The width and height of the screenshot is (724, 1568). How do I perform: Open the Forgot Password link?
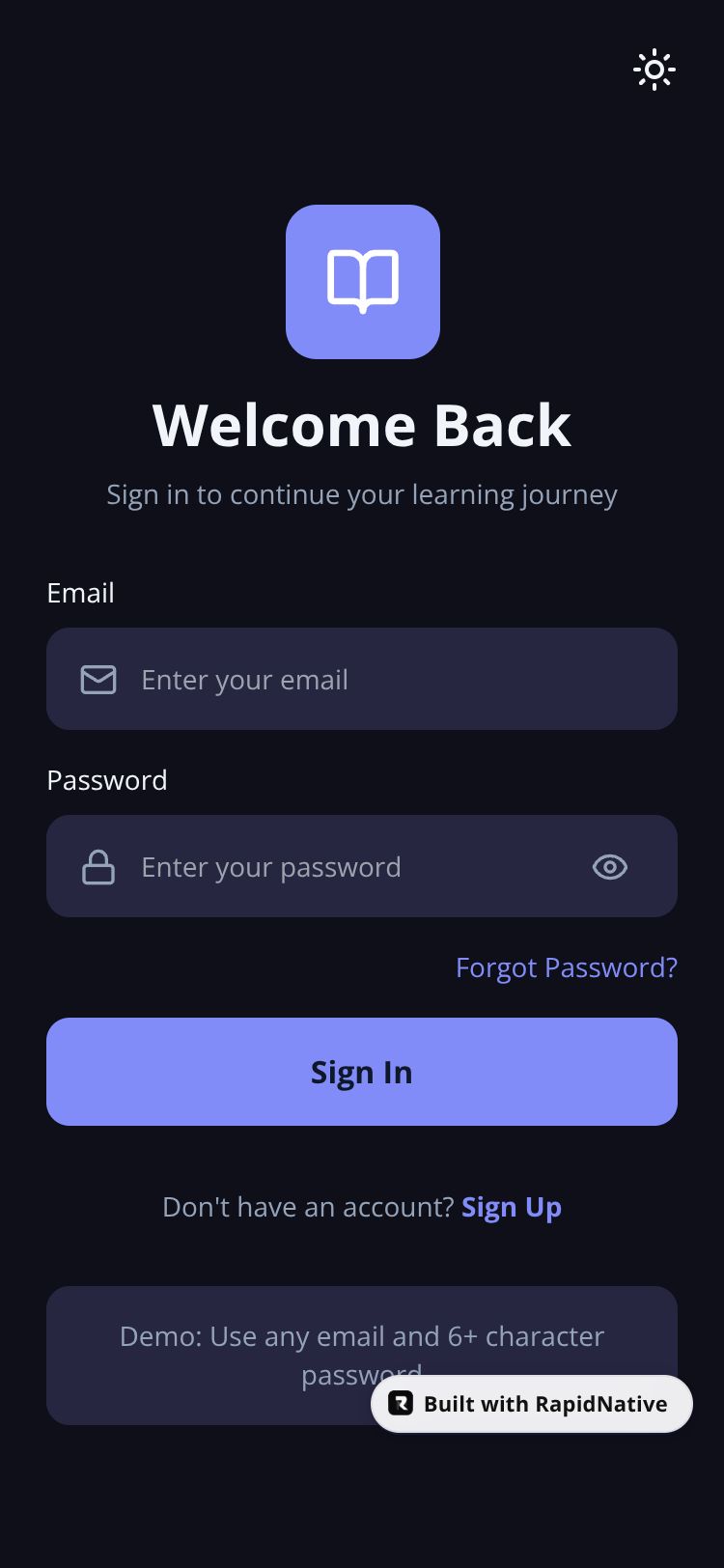566,967
